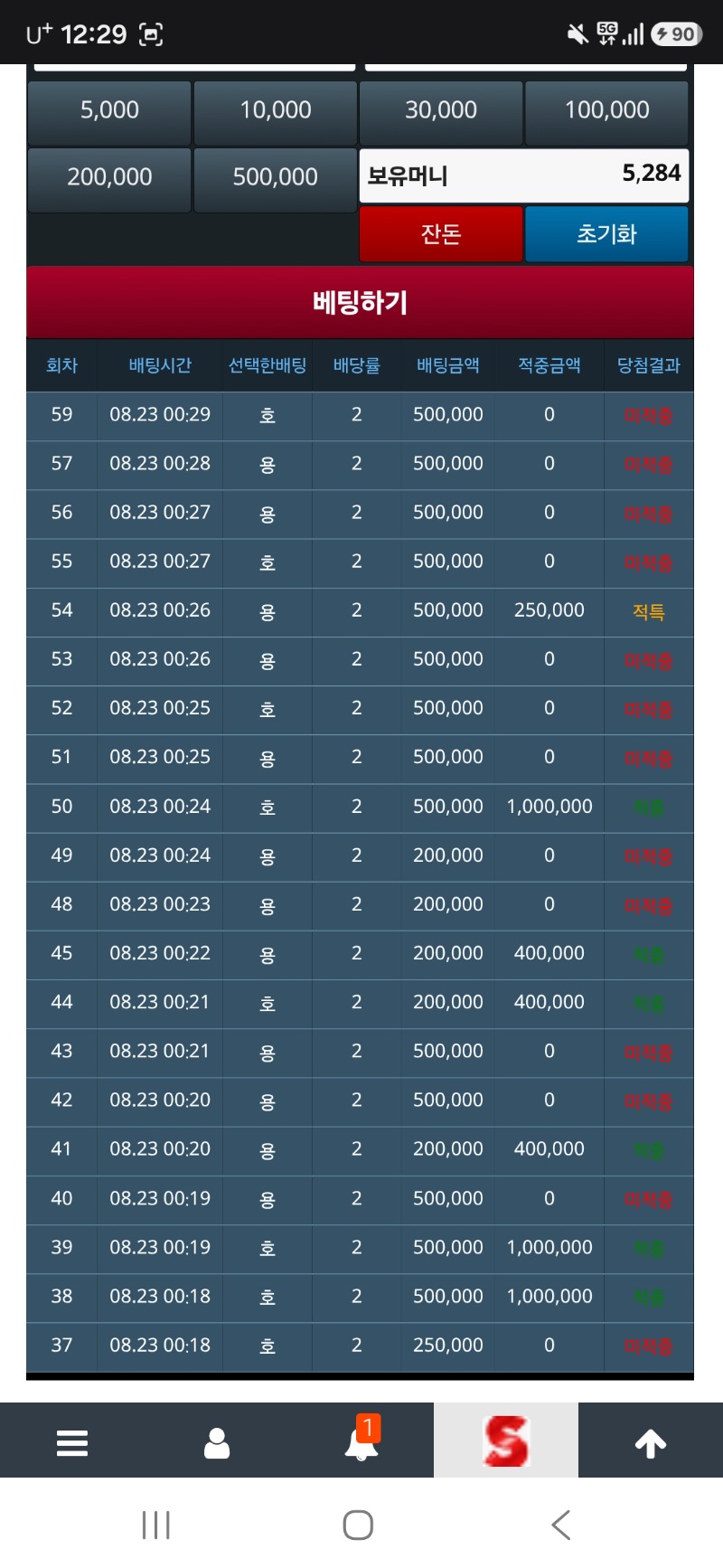Tap the red 잔돈 button
Image resolution: width=723 pixels, height=1568 pixels.
tap(441, 234)
